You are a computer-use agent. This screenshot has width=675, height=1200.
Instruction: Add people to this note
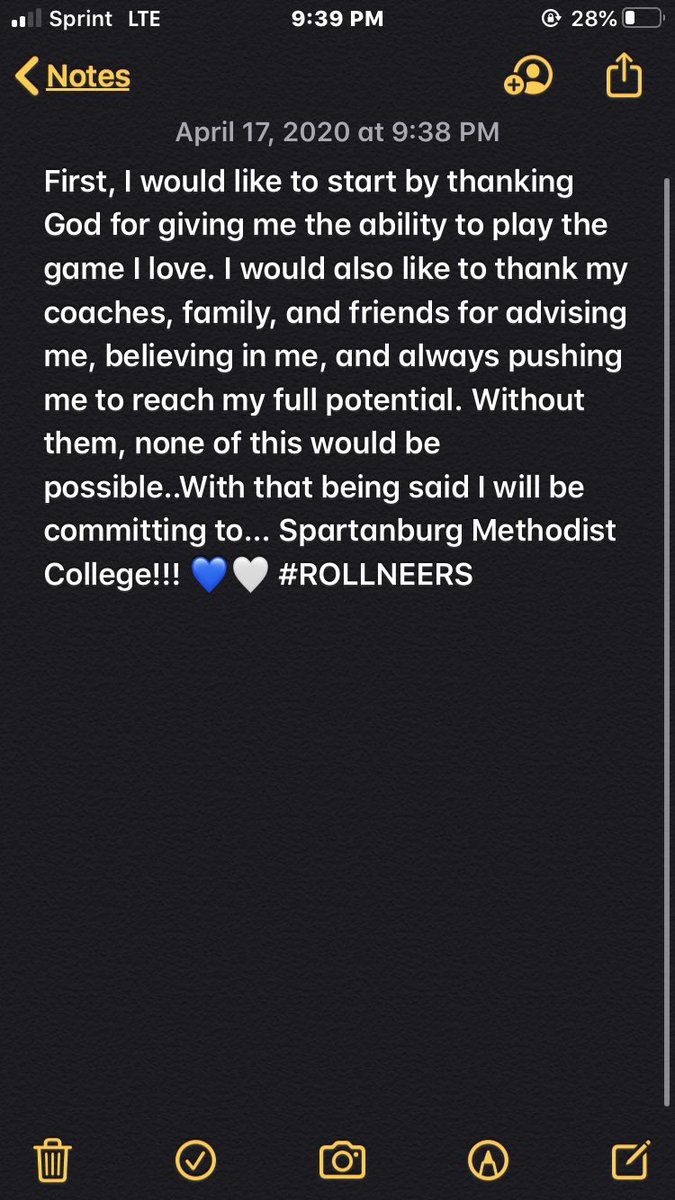point(528,77)
